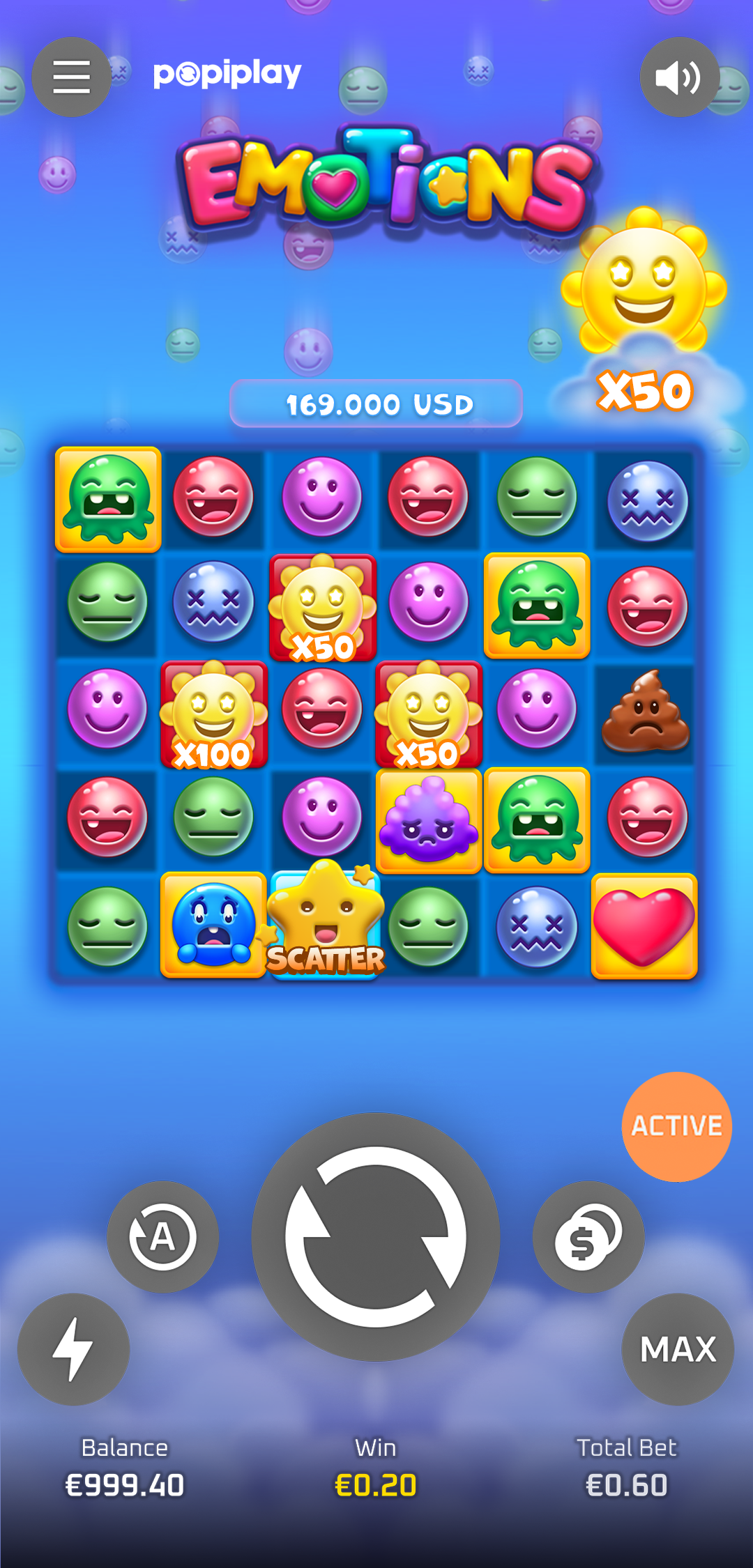The width and height of the screenshot is (753, 1568).
Task: Tap the orange ACTIVE button
Action: click(x=677, y=1127)
